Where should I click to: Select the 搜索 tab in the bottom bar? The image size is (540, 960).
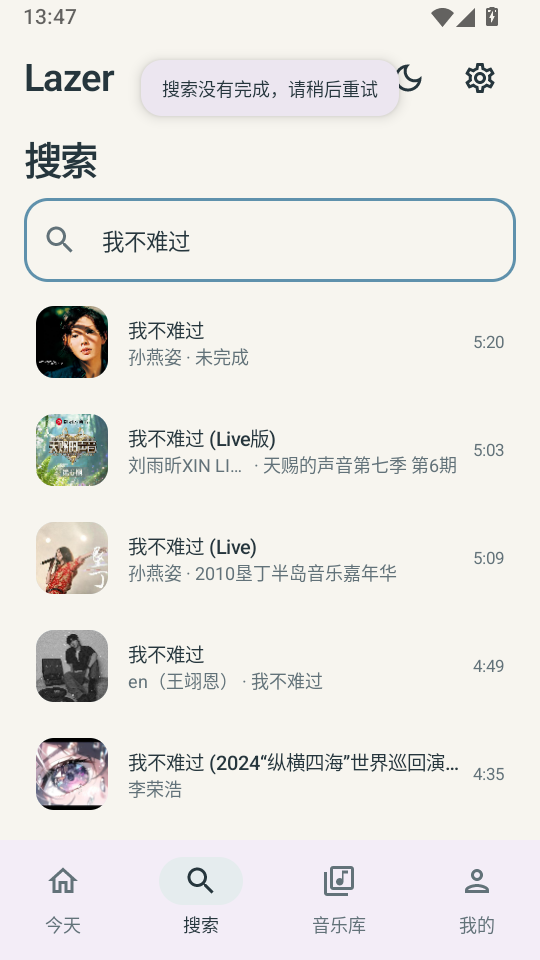tap(201, 899)
